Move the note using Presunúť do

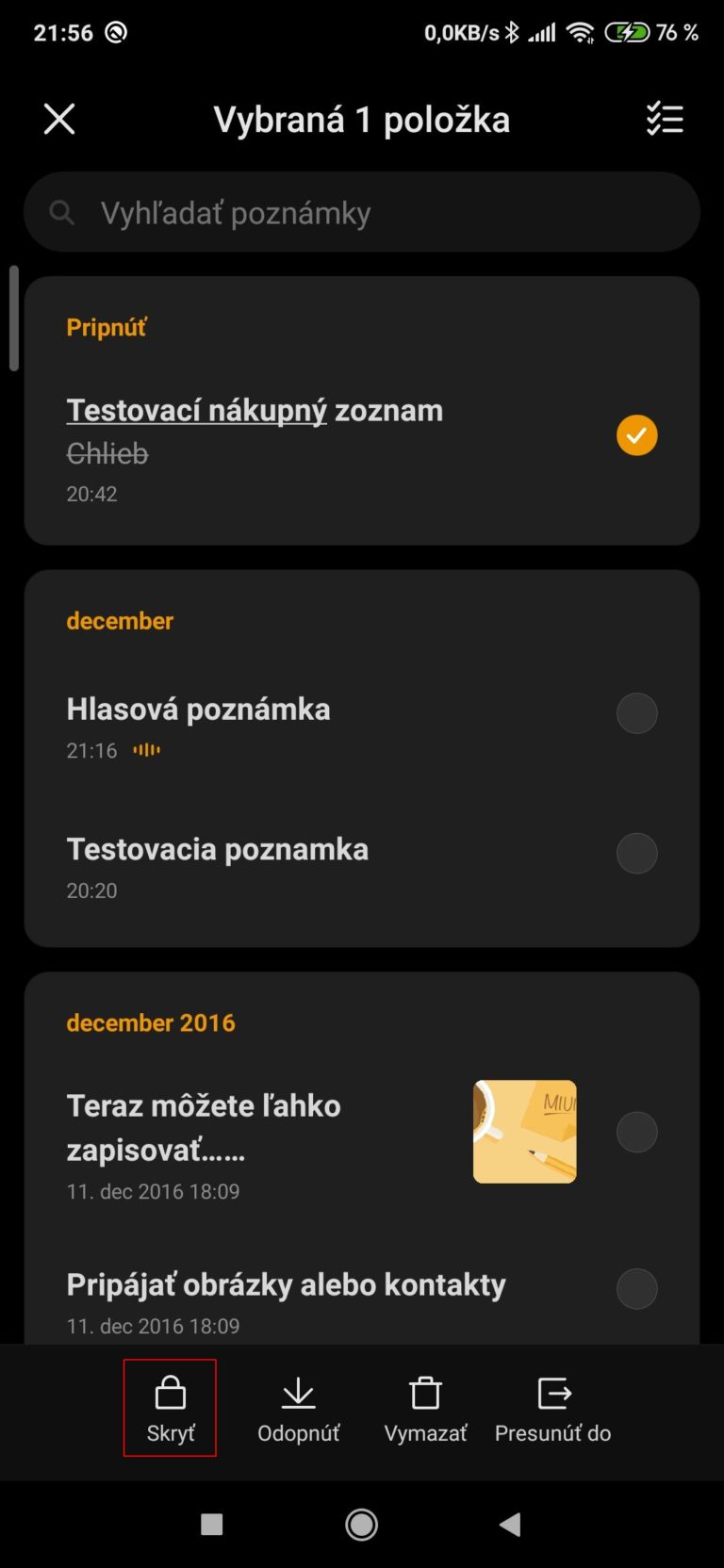pos(553,1409)
